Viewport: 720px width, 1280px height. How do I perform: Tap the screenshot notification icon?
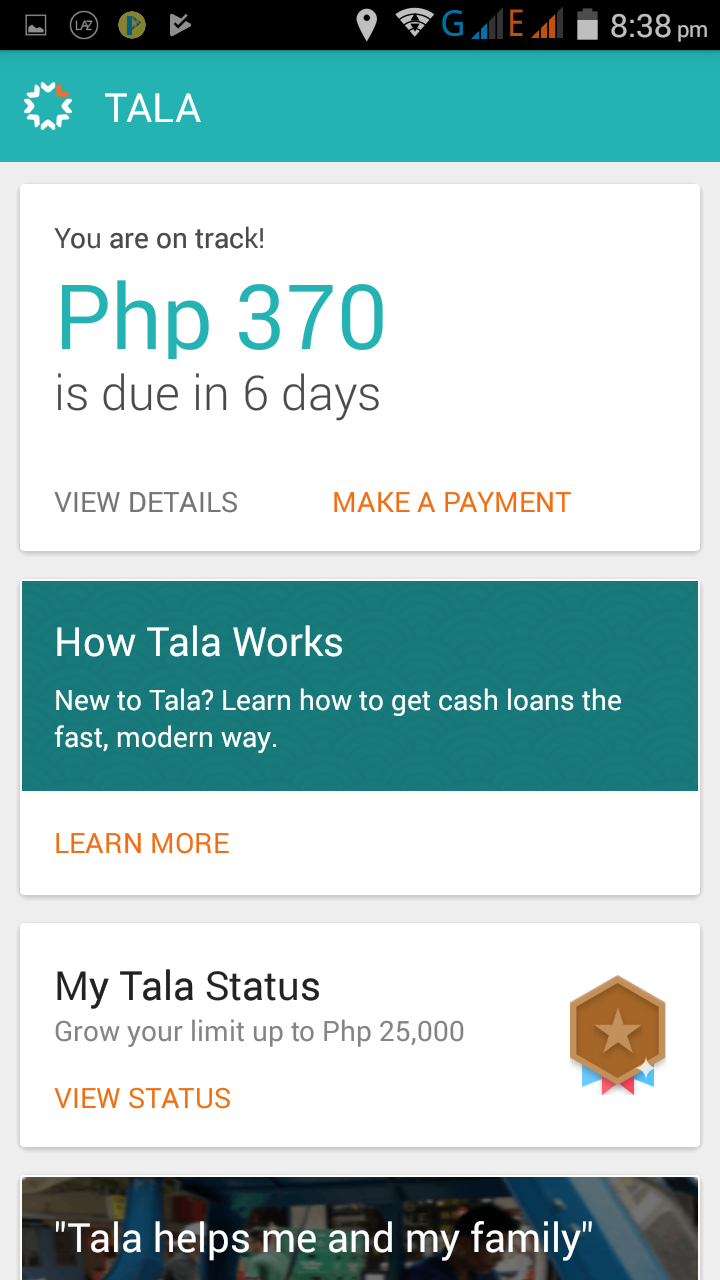coord(37,25)
